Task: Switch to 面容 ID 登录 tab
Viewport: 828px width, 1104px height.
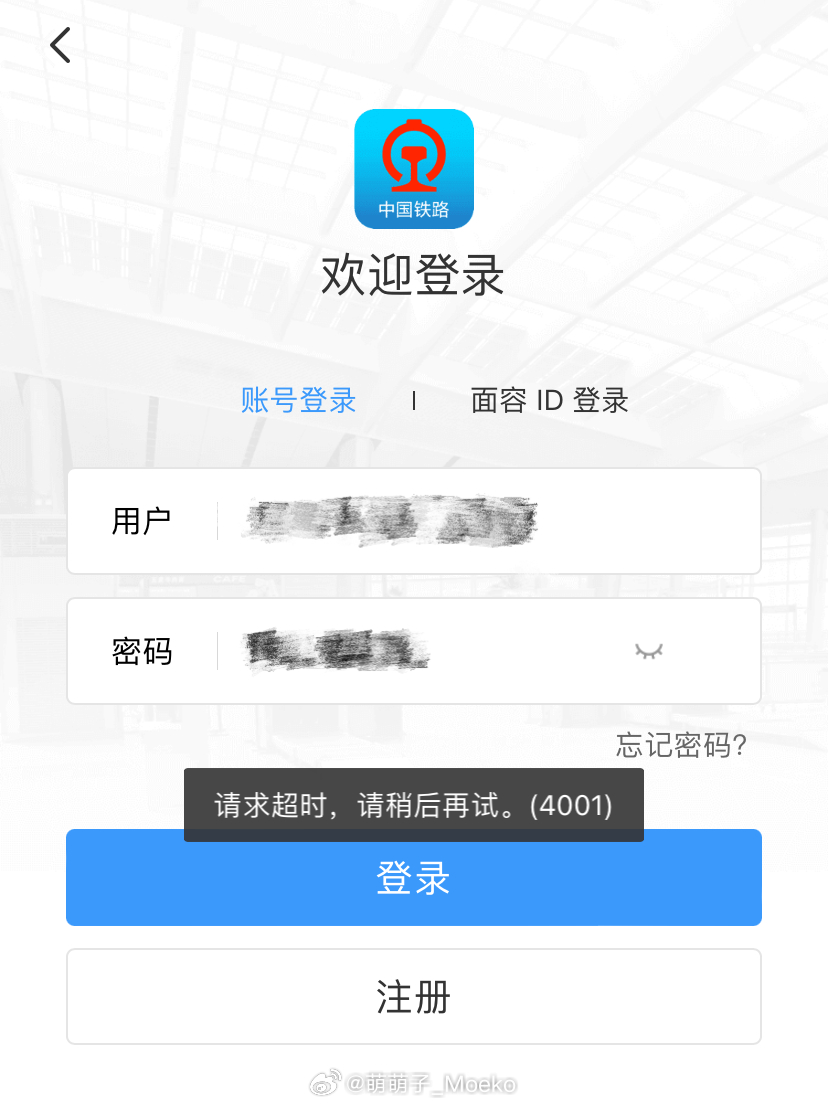Action: [x=549, y=400]
